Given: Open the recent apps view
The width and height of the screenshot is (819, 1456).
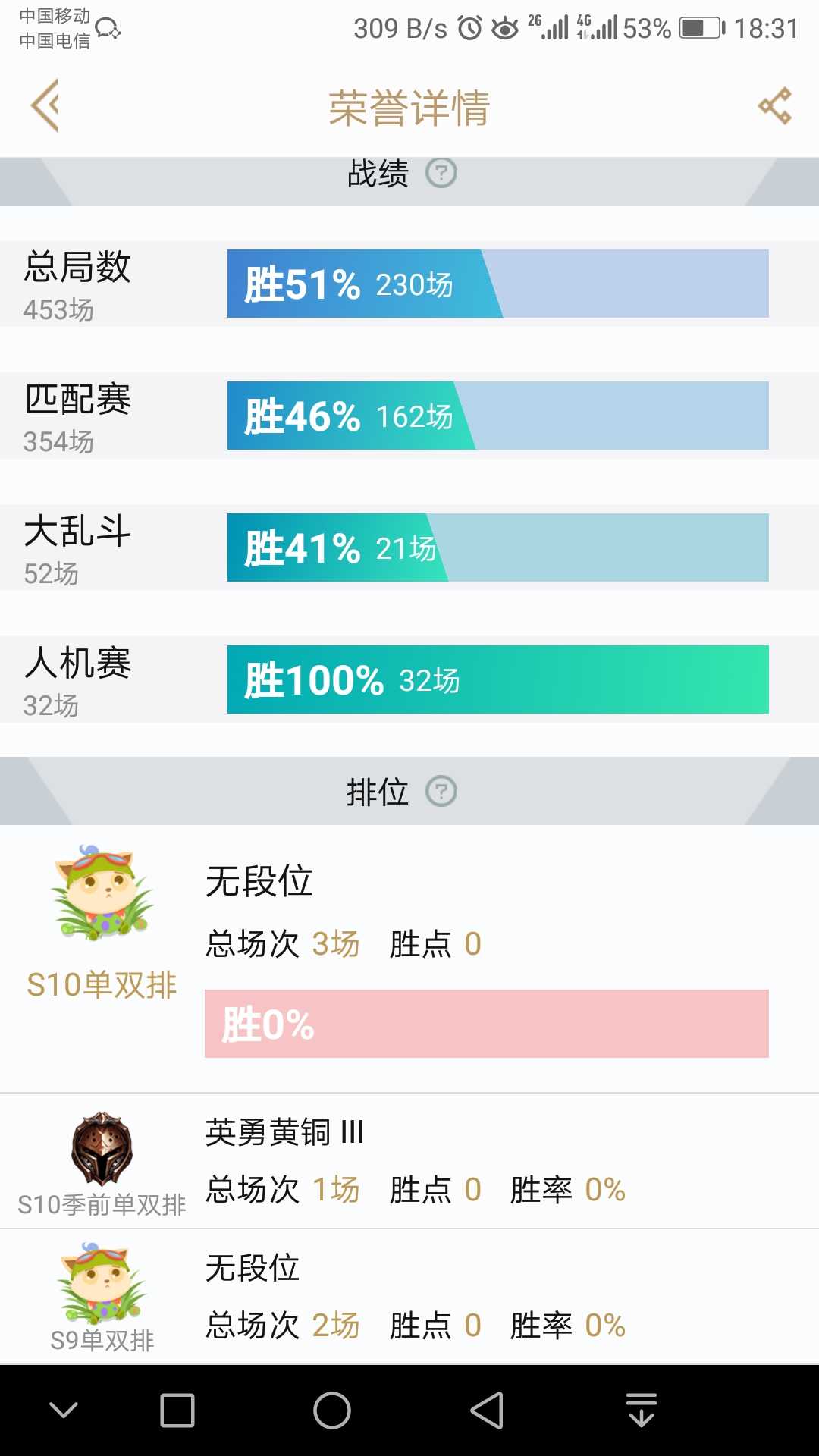Looking at the screenshot, I should pos(177,1410).
